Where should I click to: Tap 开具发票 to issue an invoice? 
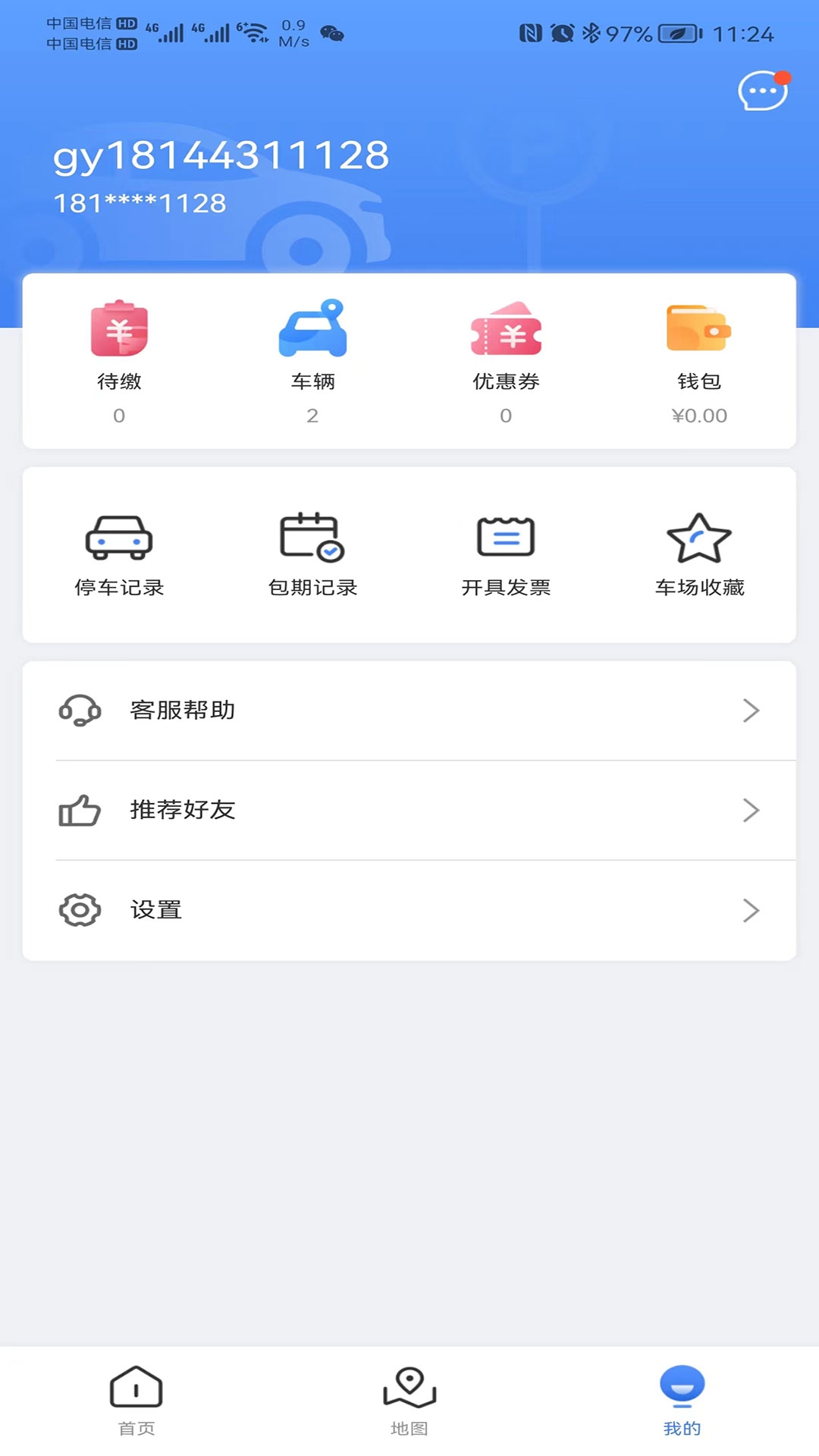506,555
